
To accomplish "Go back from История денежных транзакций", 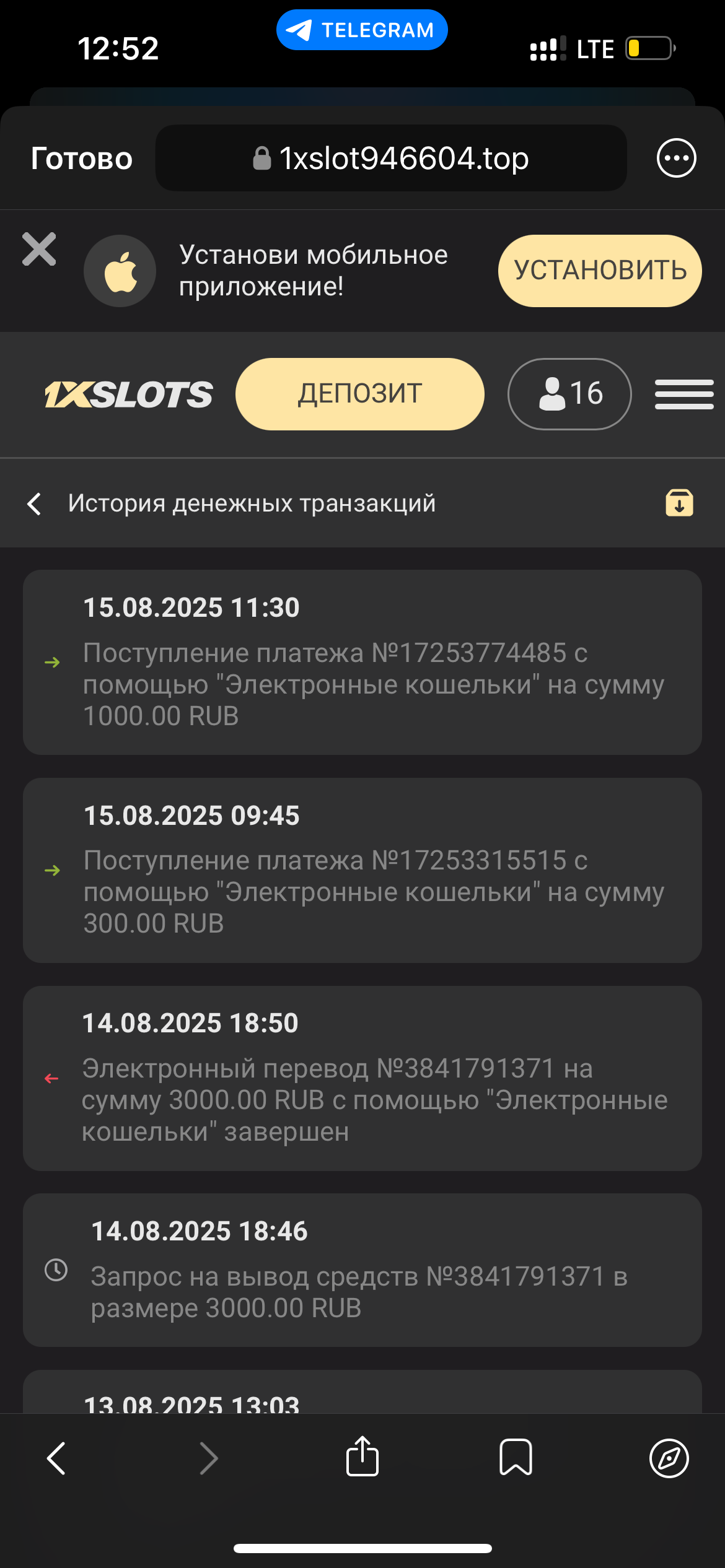I will coord(35,503).
